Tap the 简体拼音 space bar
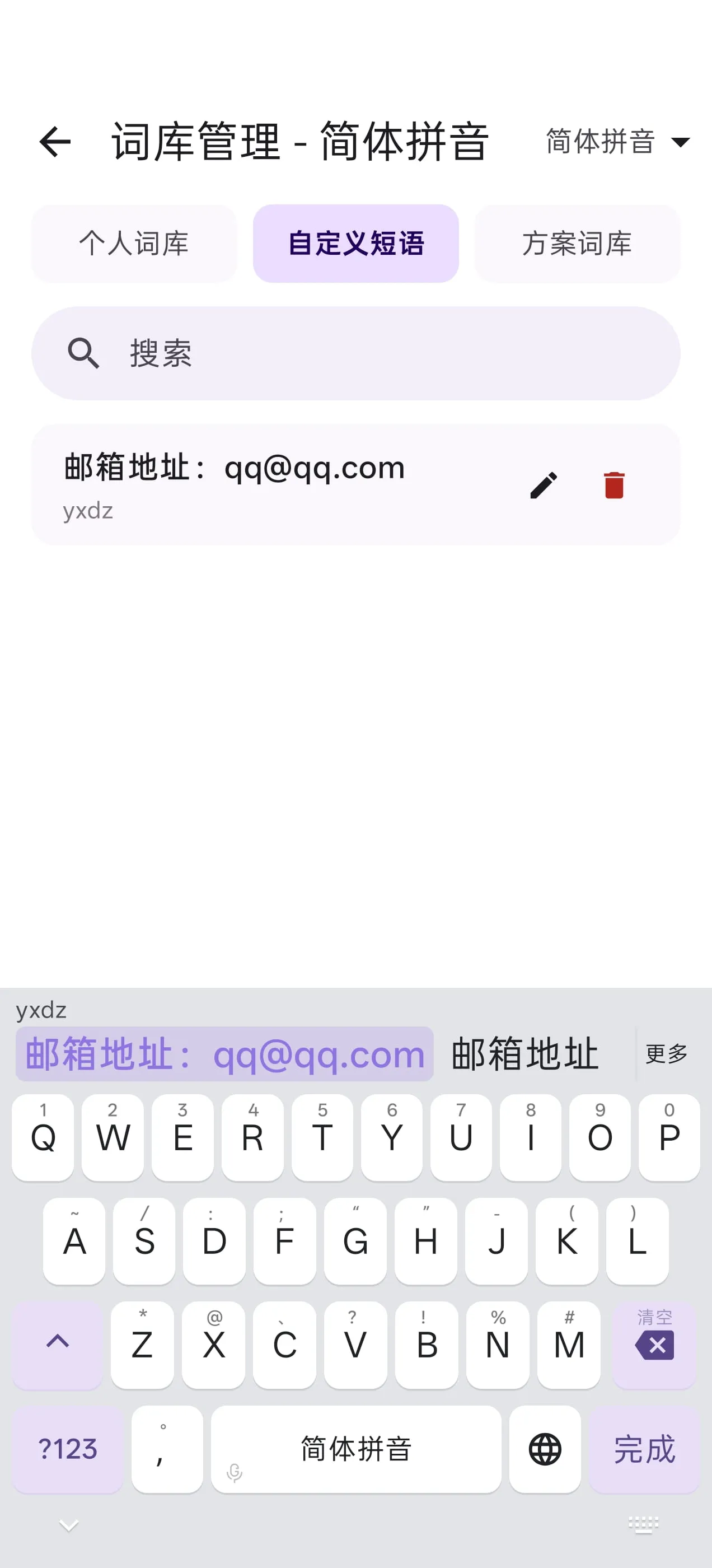 (x=356, y=1449)
